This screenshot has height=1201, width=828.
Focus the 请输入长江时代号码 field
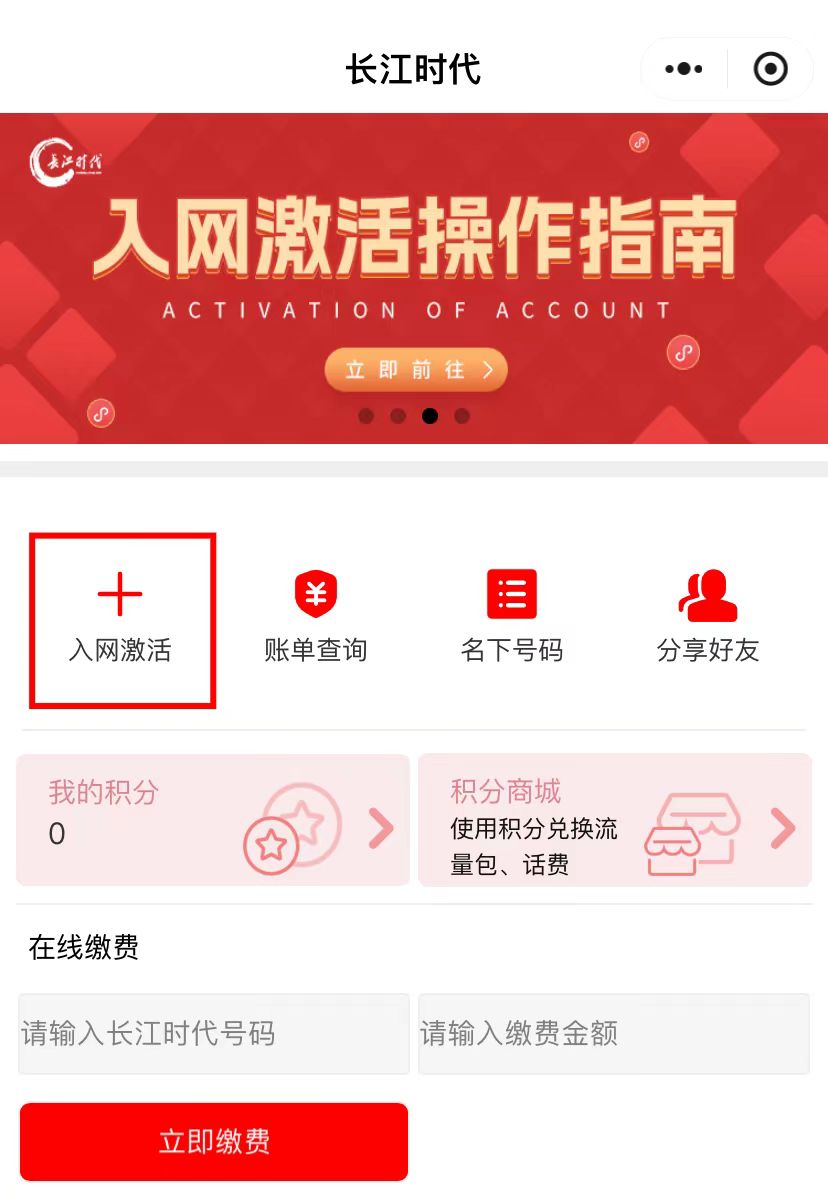point(213,1033)
